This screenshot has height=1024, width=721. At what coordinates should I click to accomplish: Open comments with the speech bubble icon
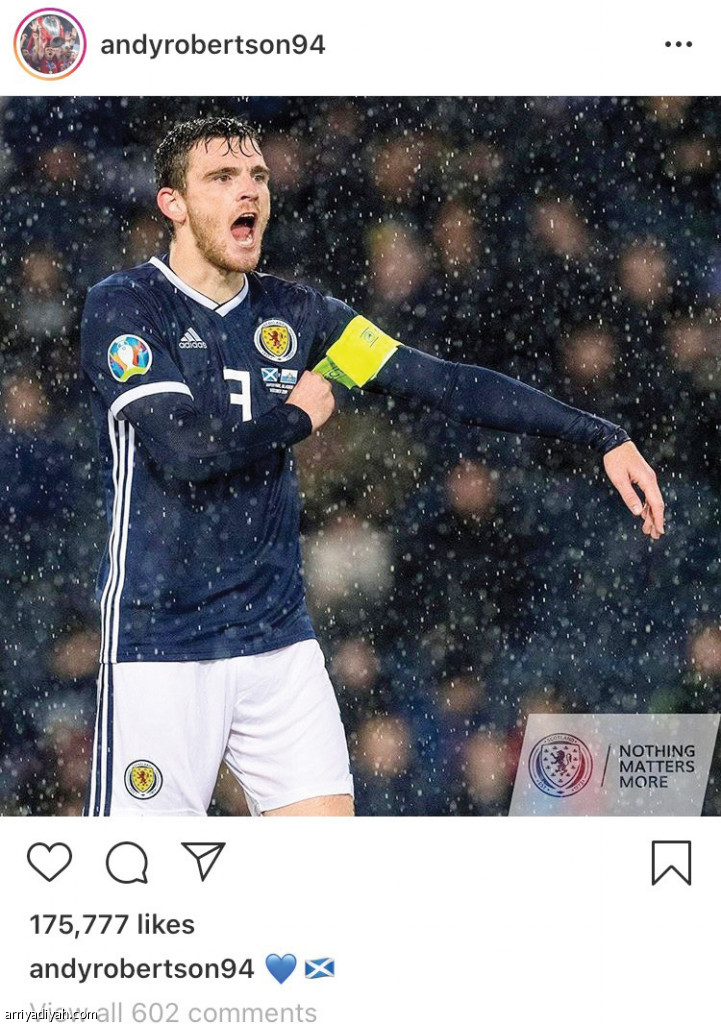127,862
